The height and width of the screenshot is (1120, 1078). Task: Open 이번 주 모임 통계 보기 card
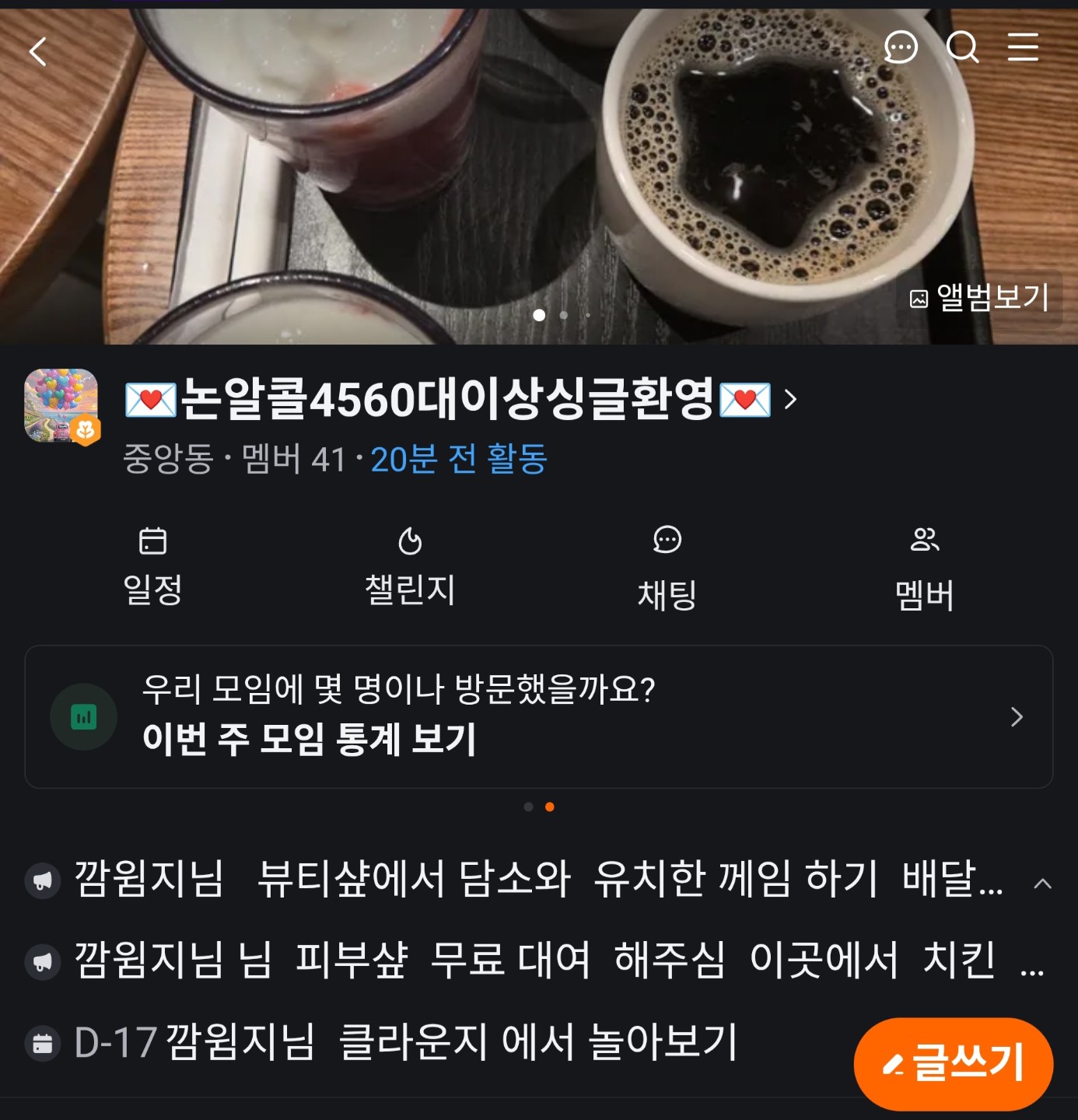tap(538, 716)
